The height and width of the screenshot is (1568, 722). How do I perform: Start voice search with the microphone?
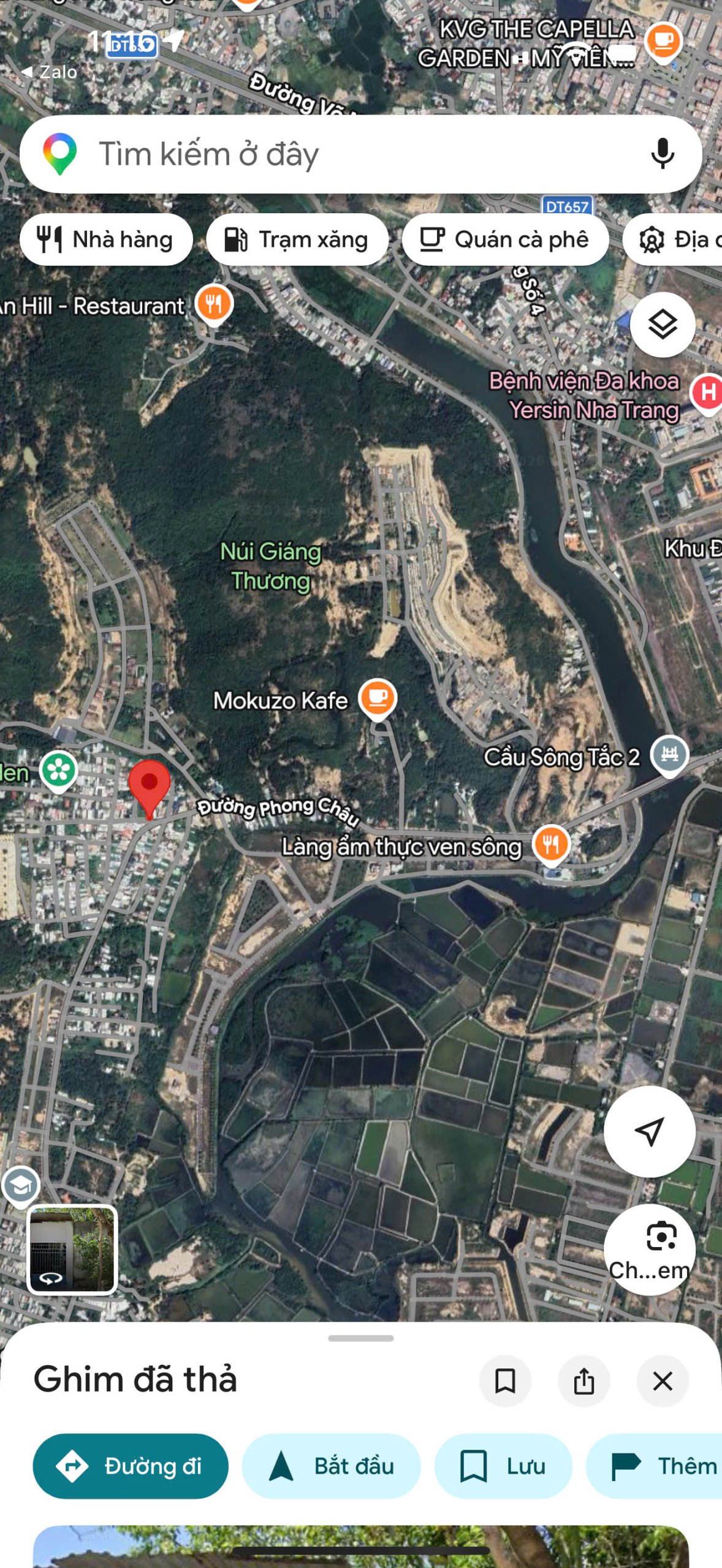(662, 154)
